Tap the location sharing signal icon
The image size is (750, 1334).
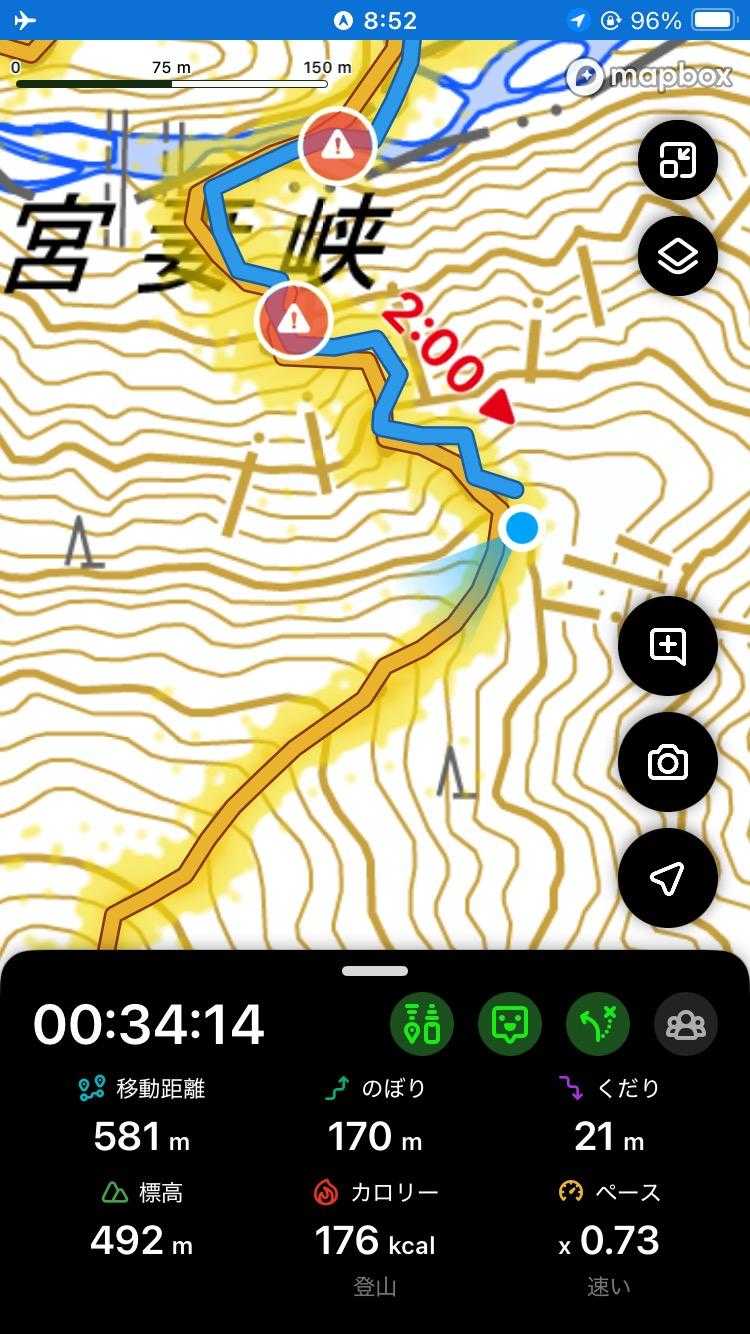[x=421, y=1024]
